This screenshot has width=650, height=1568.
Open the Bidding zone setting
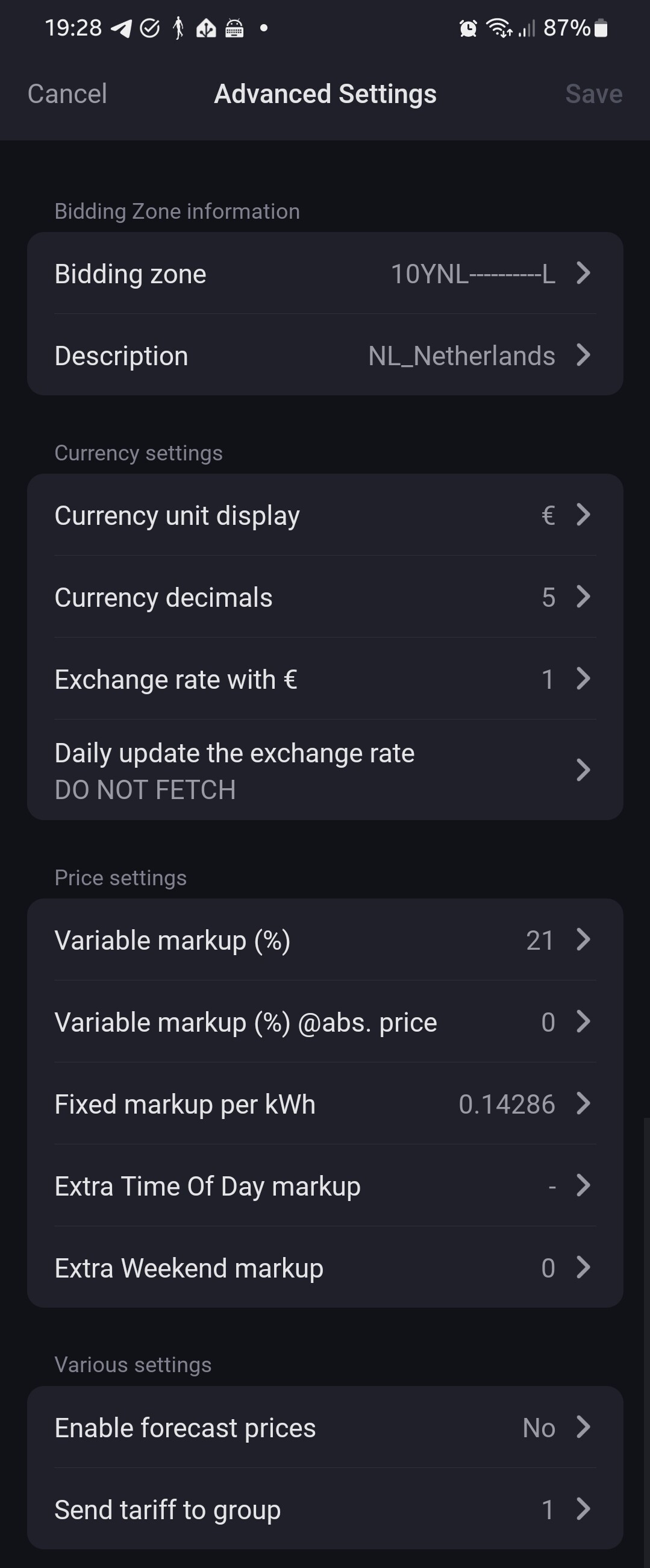click(325, 274)
